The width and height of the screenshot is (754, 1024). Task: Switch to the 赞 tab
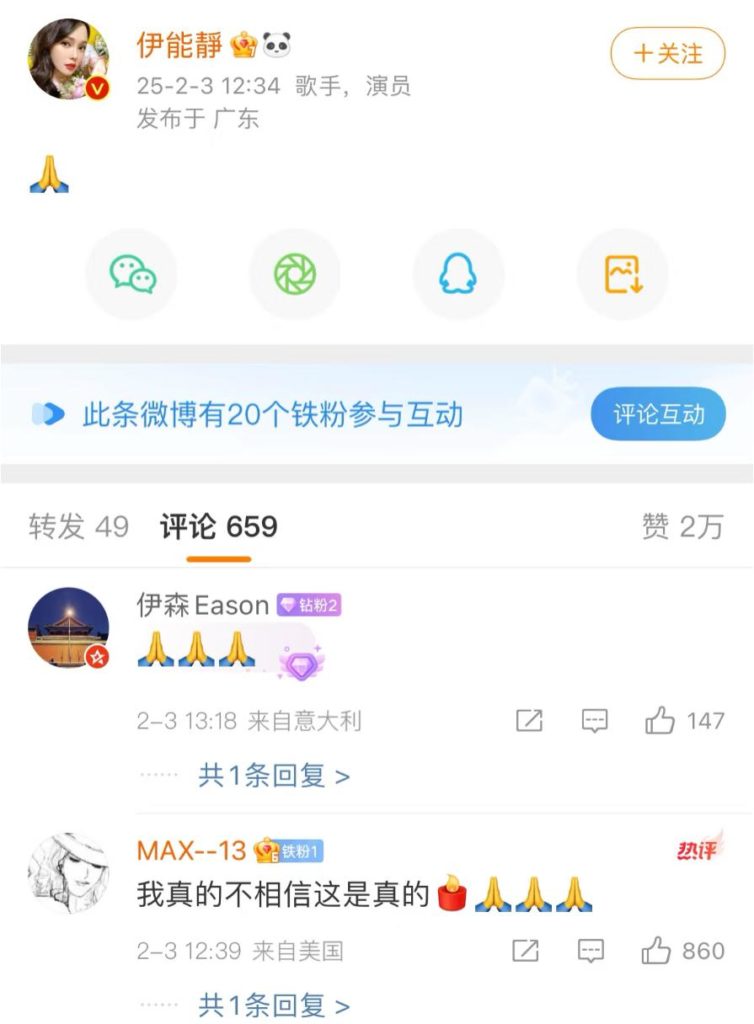(682, 527)
